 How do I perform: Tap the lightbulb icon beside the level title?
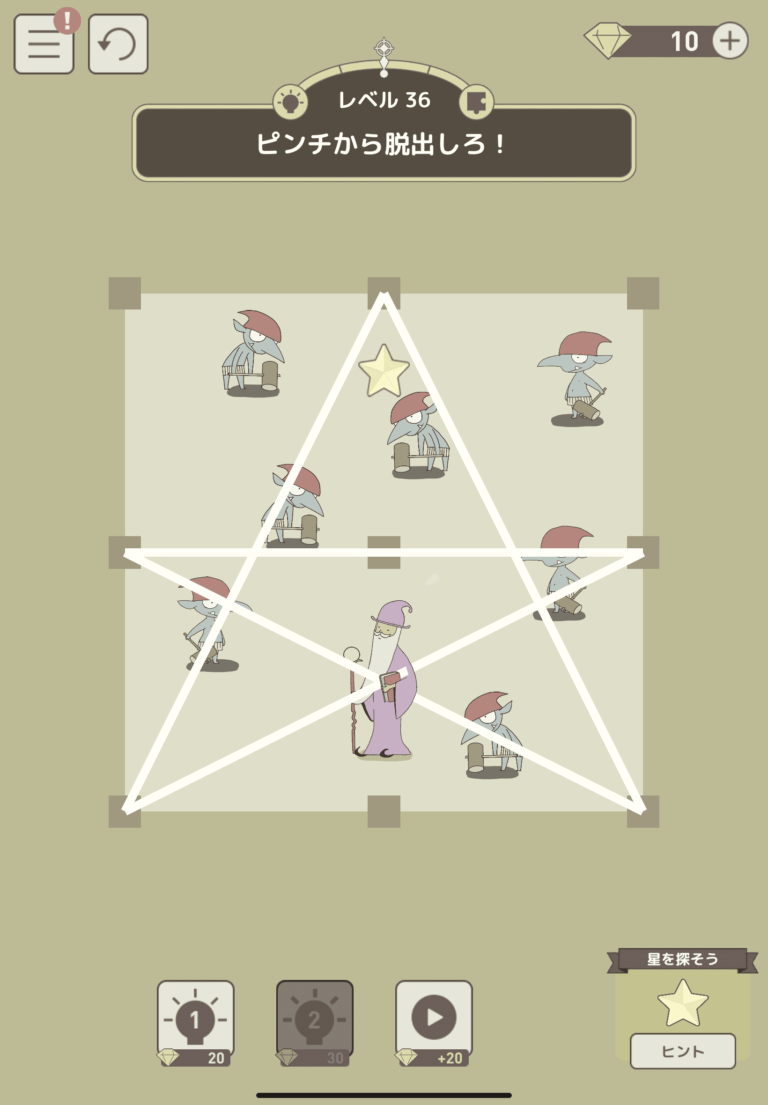tap(290, 102)
